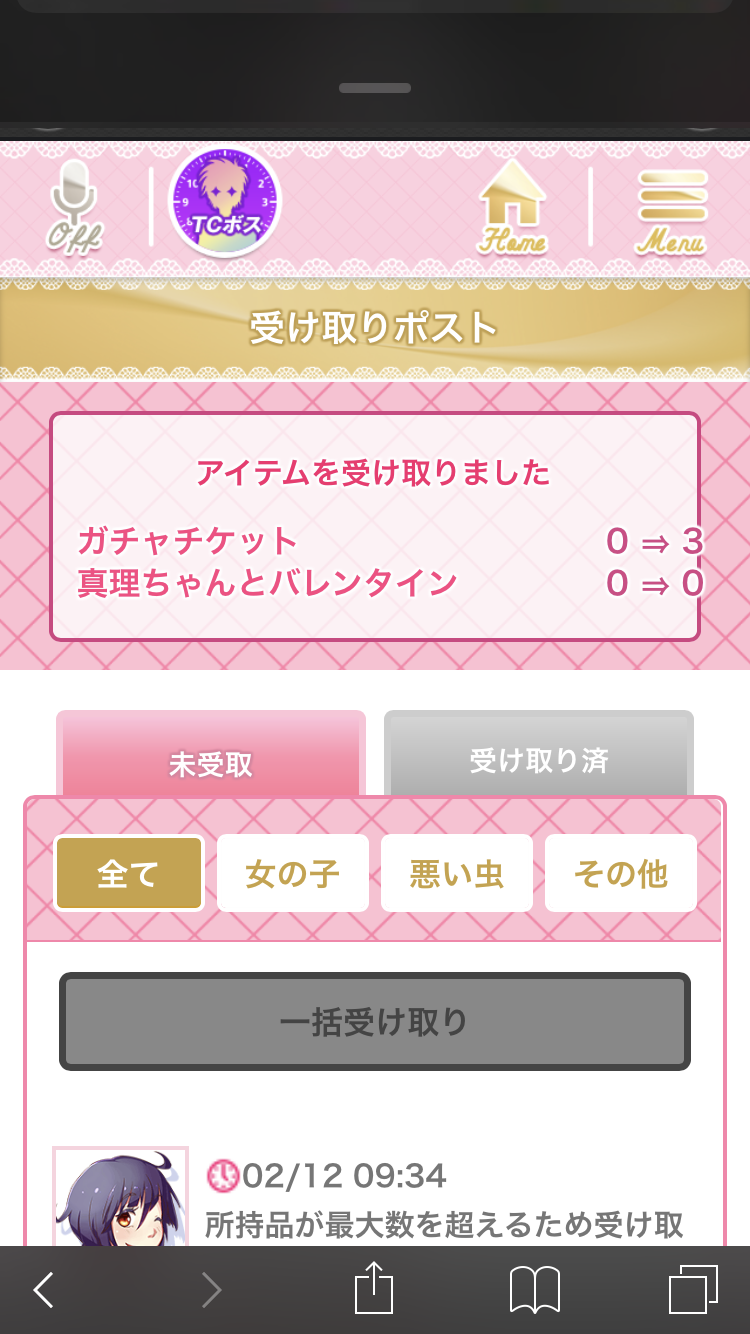
Task: Tap the 一括受け取り button
Action: (x=374, y=1022)
